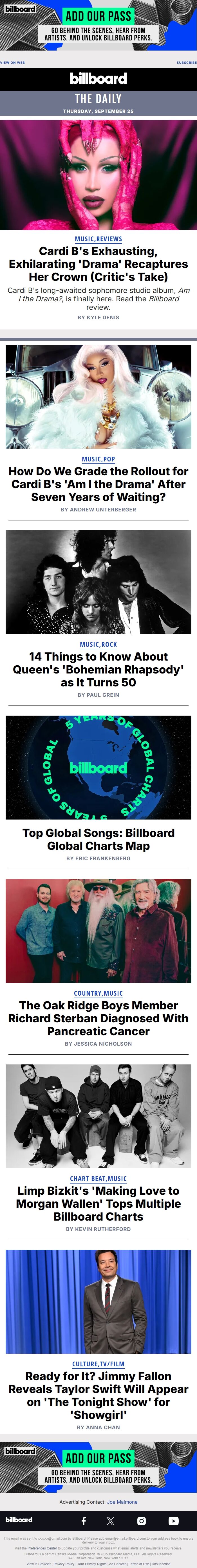Open the Cardi B rollout grading article
This screenshot has width=197, height=1568.
click(98, 484)
